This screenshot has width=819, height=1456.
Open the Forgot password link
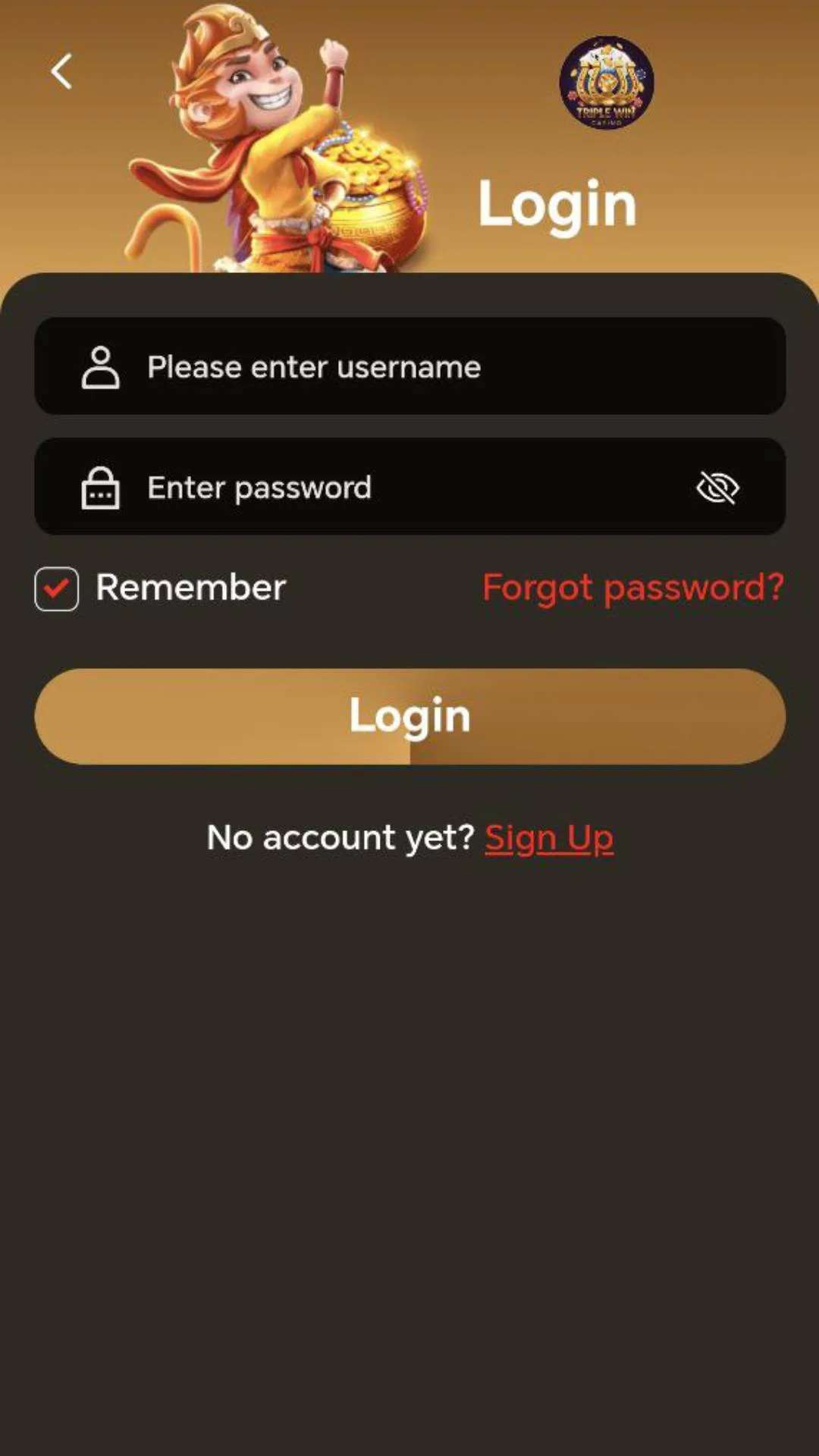pyautogui.click(x=633, y=588)
